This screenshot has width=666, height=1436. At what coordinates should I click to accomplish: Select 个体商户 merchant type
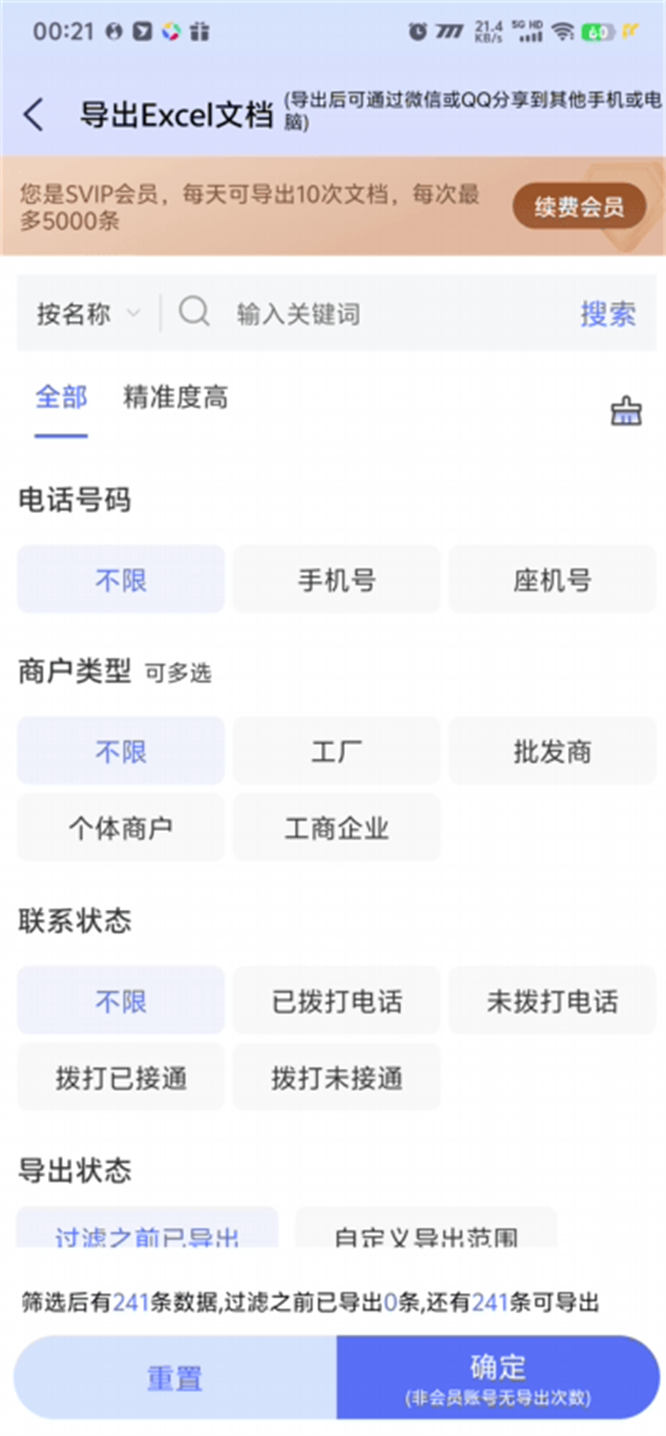click(x=120, y=828)
